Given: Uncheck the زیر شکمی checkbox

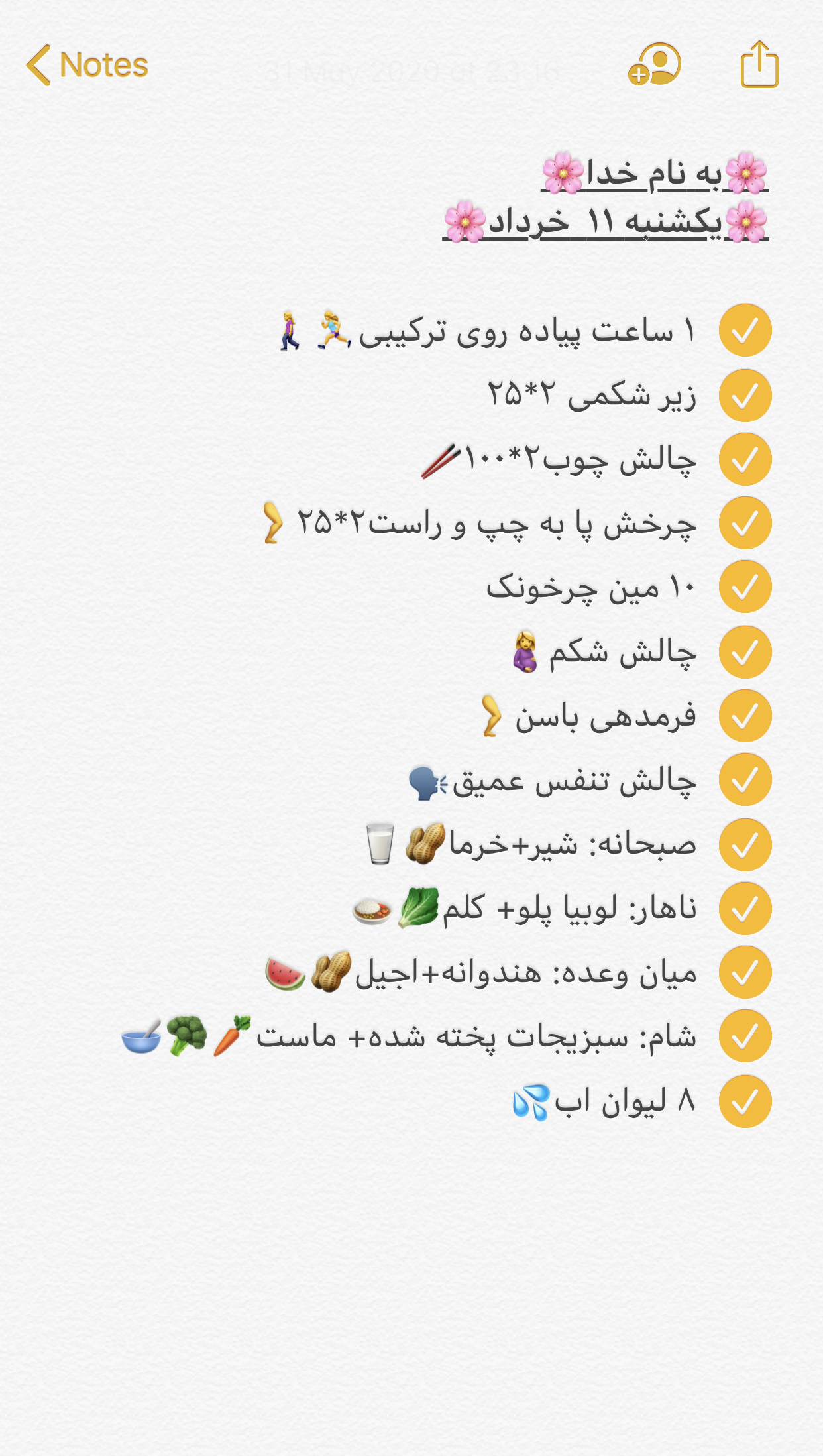Looking at the screenshot, I should pos(745,396).
